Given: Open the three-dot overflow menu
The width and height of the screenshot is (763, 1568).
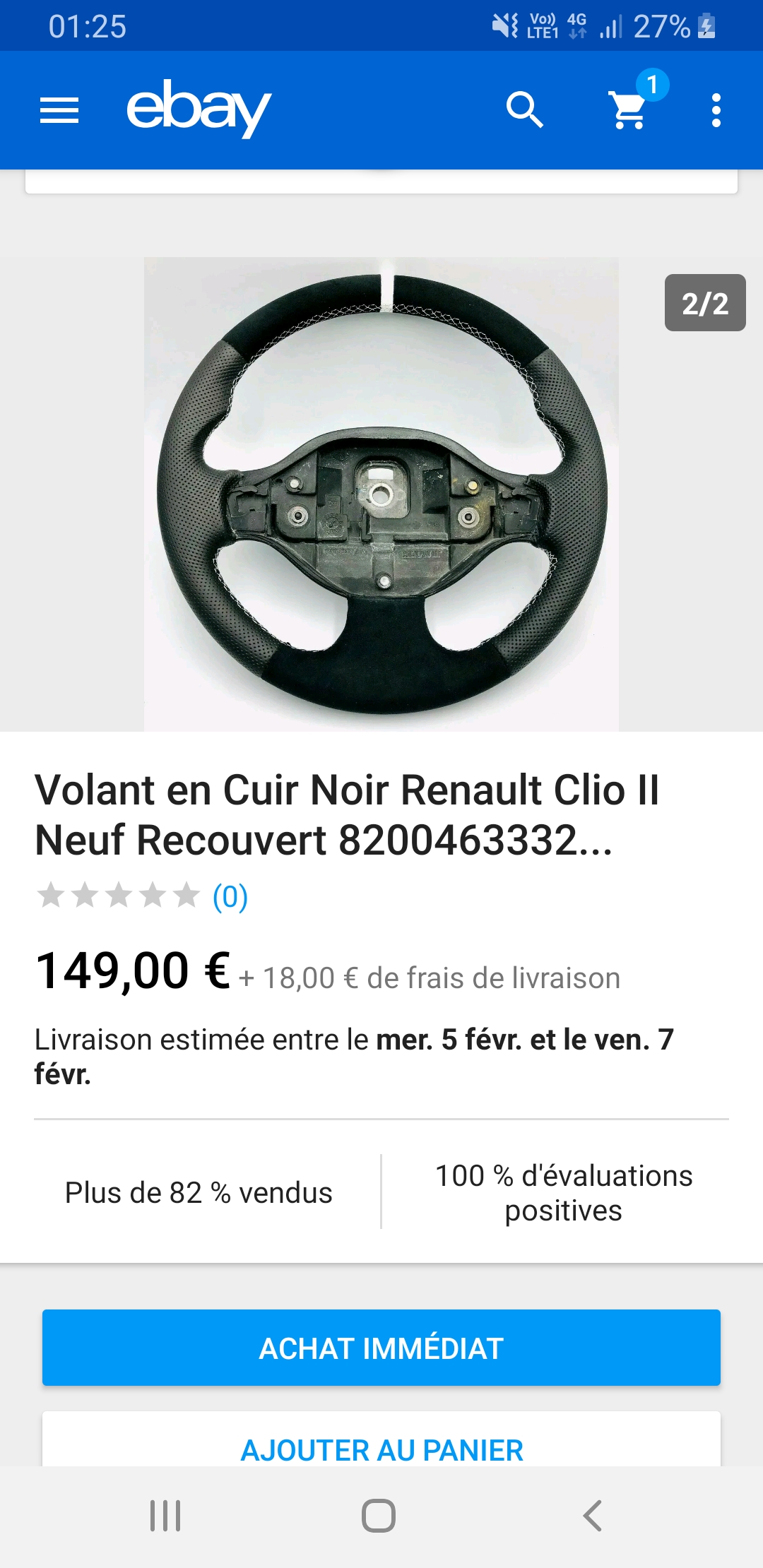Looking at the screenshot, I should coord(716,110).
